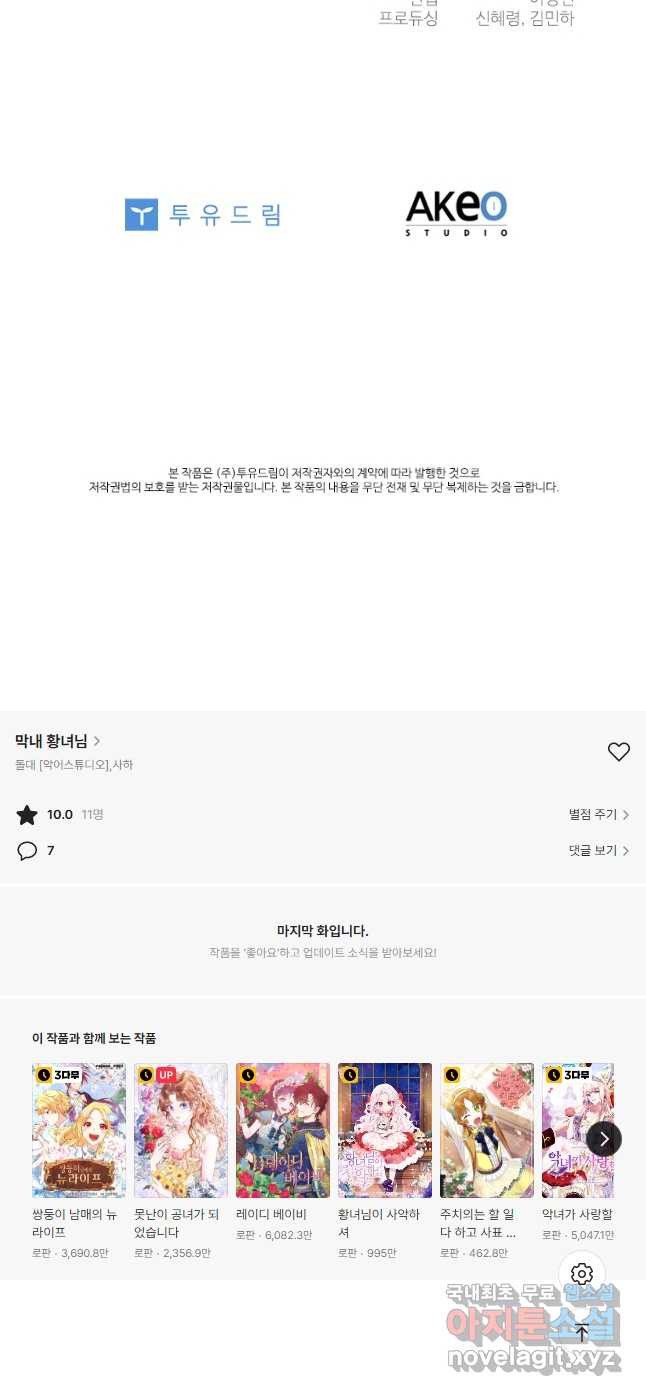The width and height of the screenshot is (646, 1396).
Task: Open the 주치의는 할 일 다 하고 card
Action: (x=487, y=1161)
